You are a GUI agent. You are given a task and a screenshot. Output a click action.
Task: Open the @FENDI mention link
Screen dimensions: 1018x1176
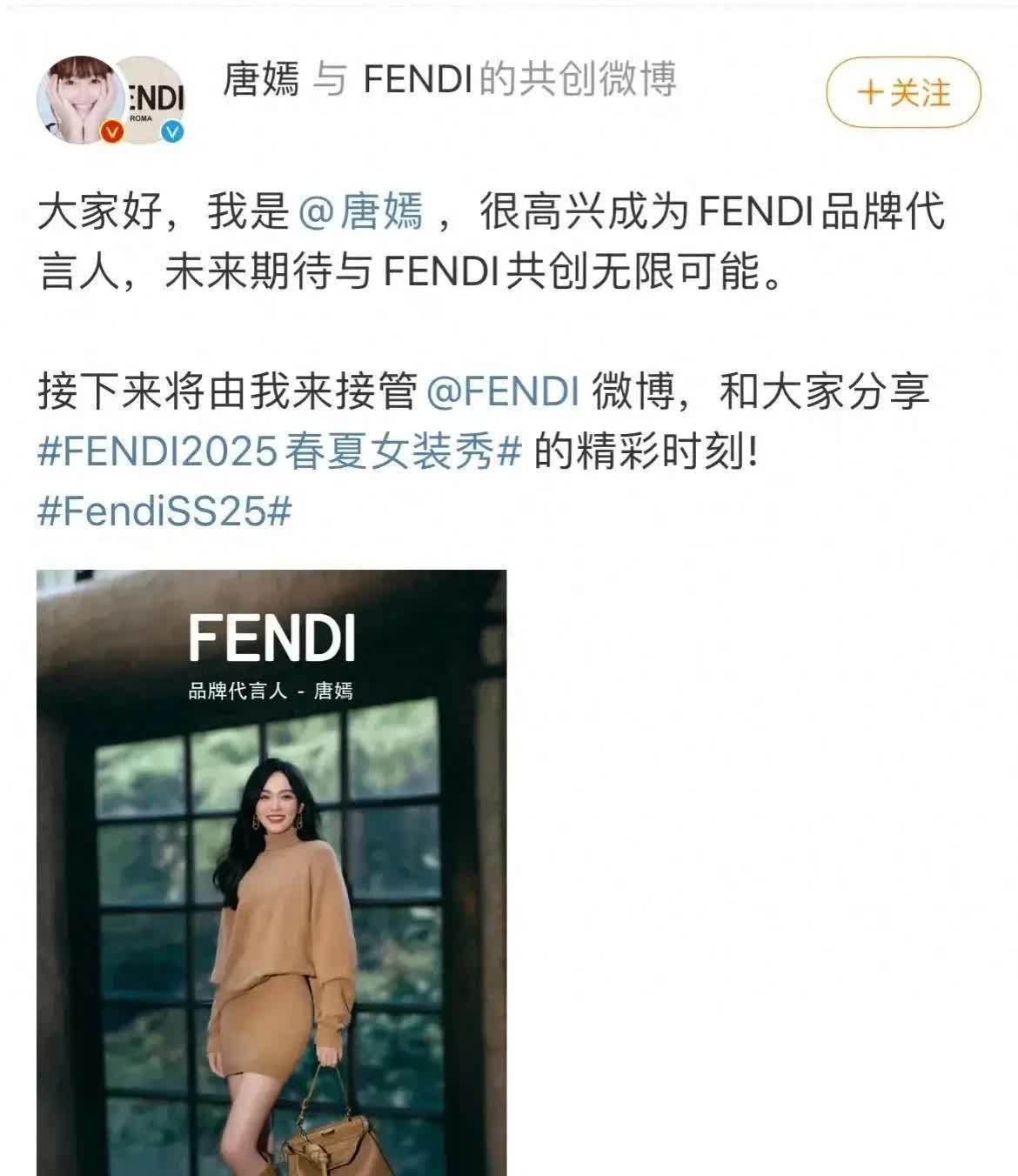pos(503,392)
